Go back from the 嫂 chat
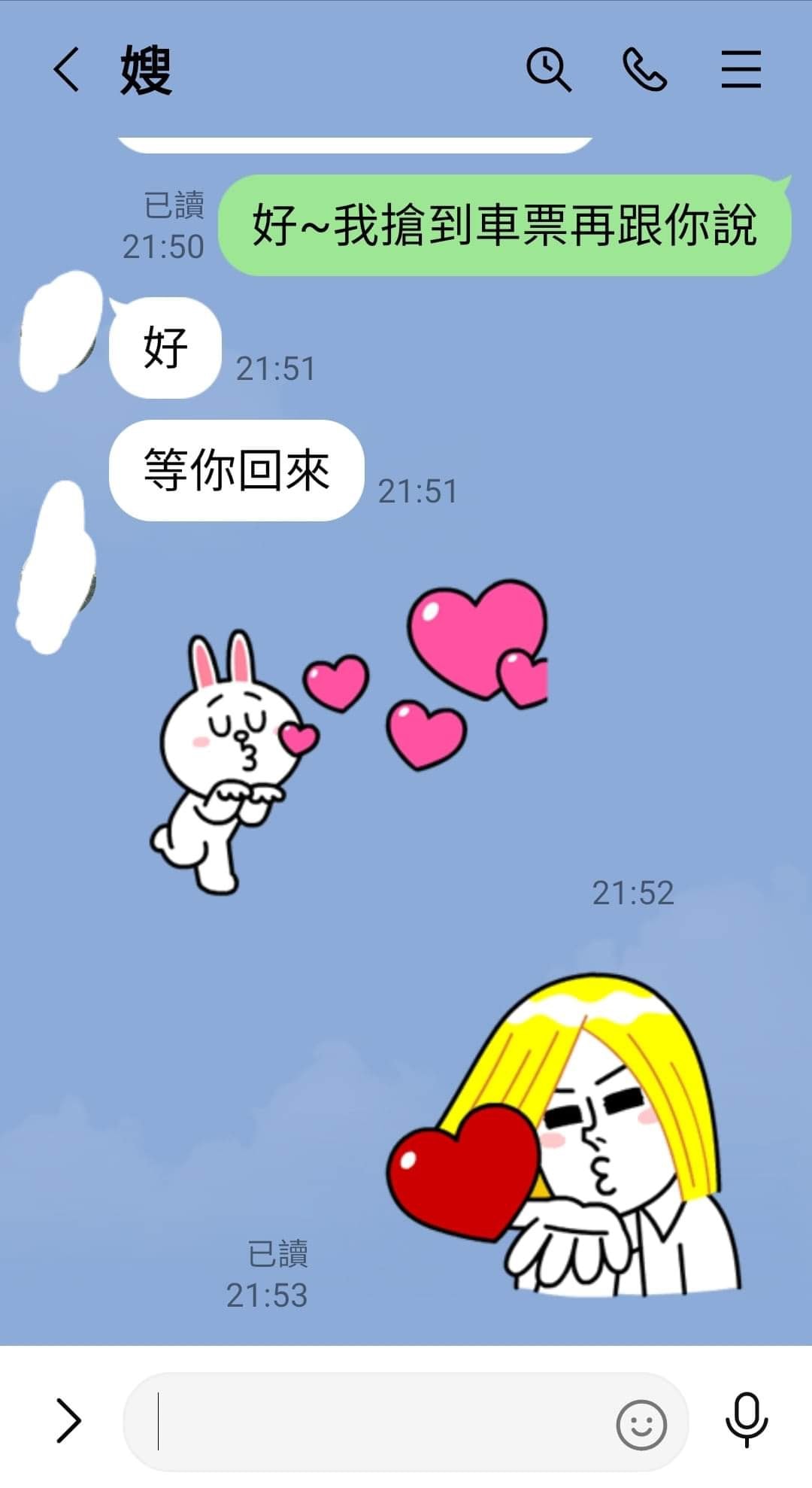This screenshot has height=1488, width=812. tap(66, 70)
